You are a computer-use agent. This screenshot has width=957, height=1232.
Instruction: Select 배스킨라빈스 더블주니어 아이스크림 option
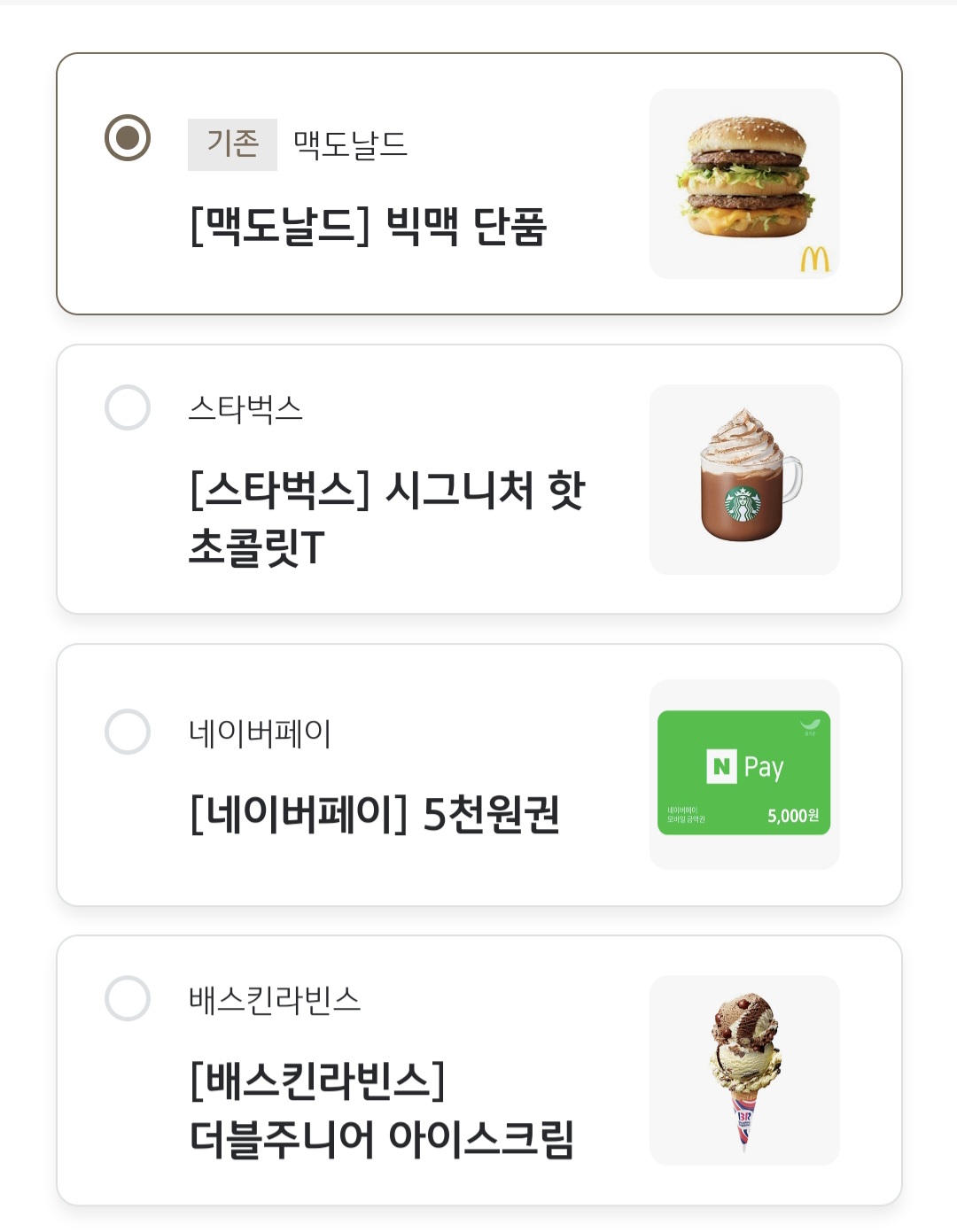128,999
